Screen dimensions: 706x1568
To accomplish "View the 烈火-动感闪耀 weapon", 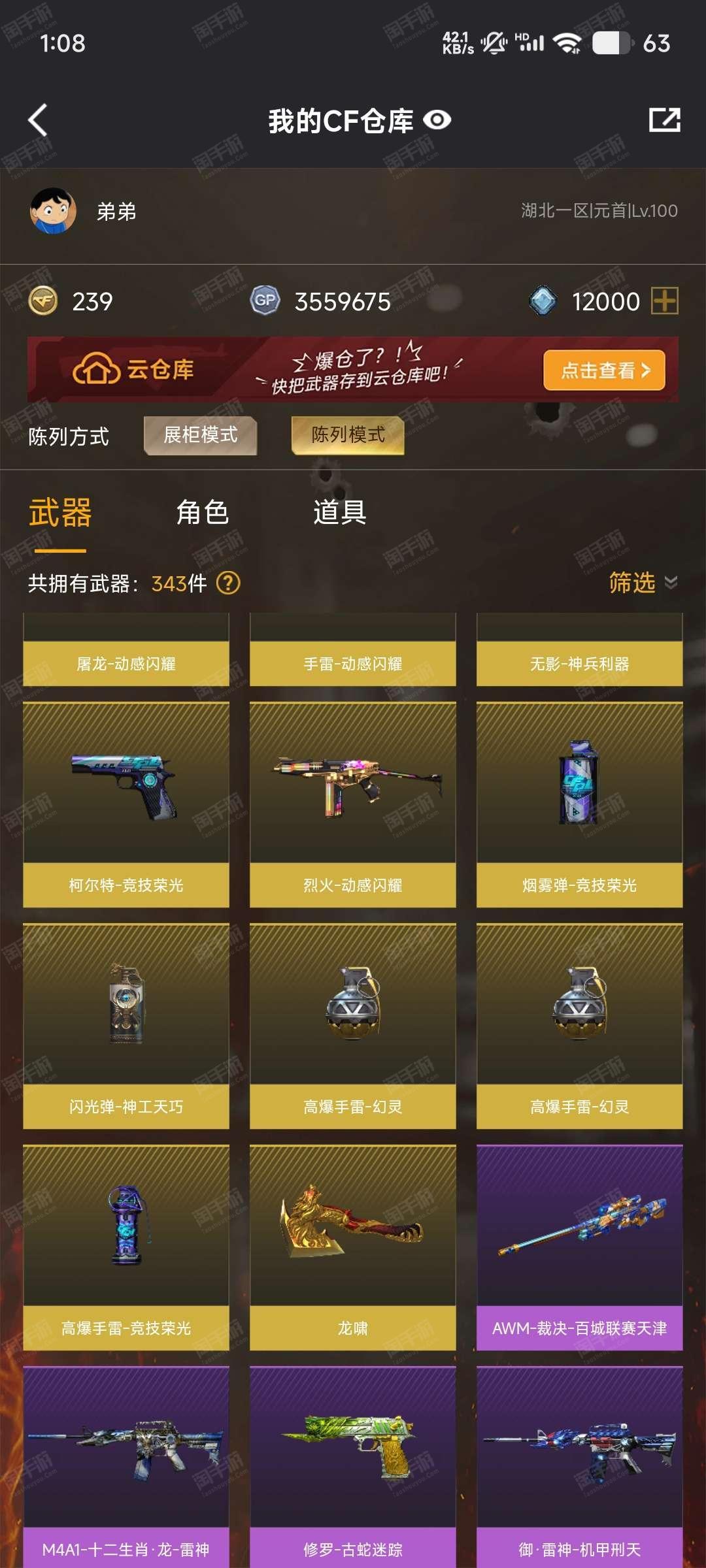I will [353, 804].
